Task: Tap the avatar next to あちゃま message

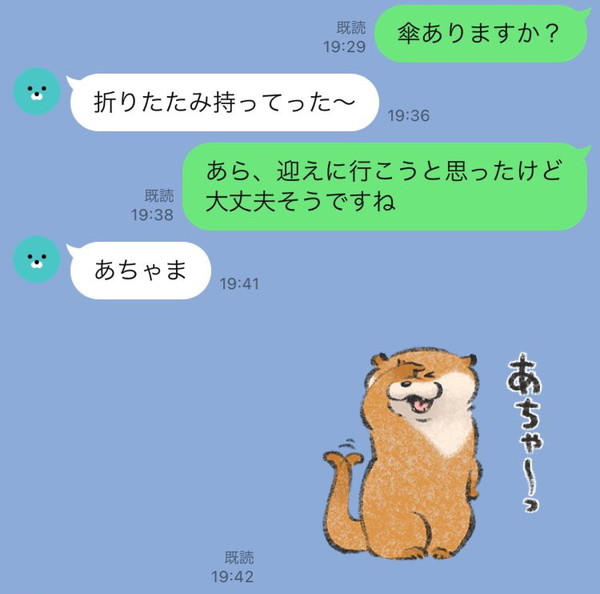Action: (37, 260)
